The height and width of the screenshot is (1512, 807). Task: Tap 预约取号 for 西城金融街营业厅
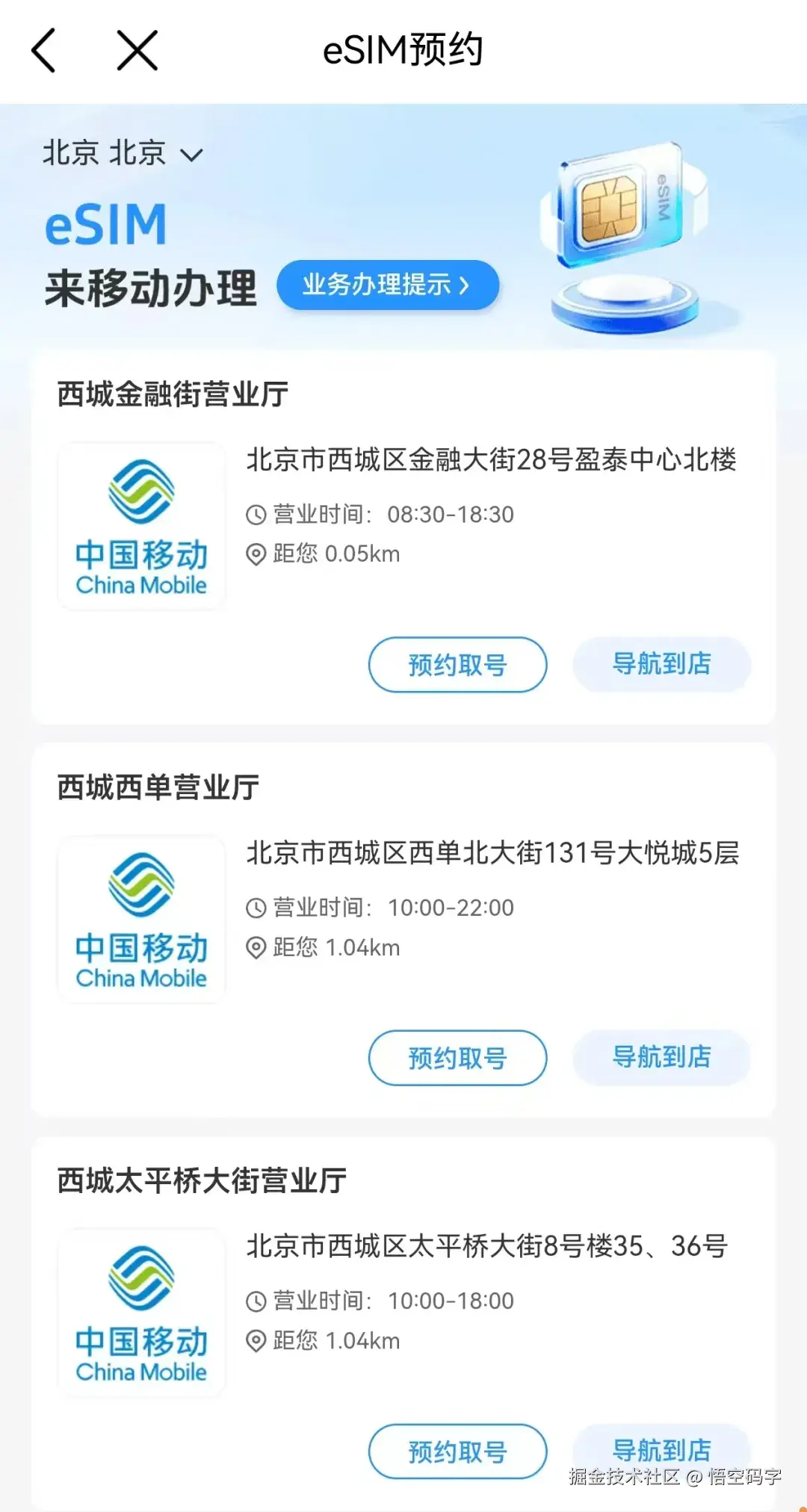457,664
